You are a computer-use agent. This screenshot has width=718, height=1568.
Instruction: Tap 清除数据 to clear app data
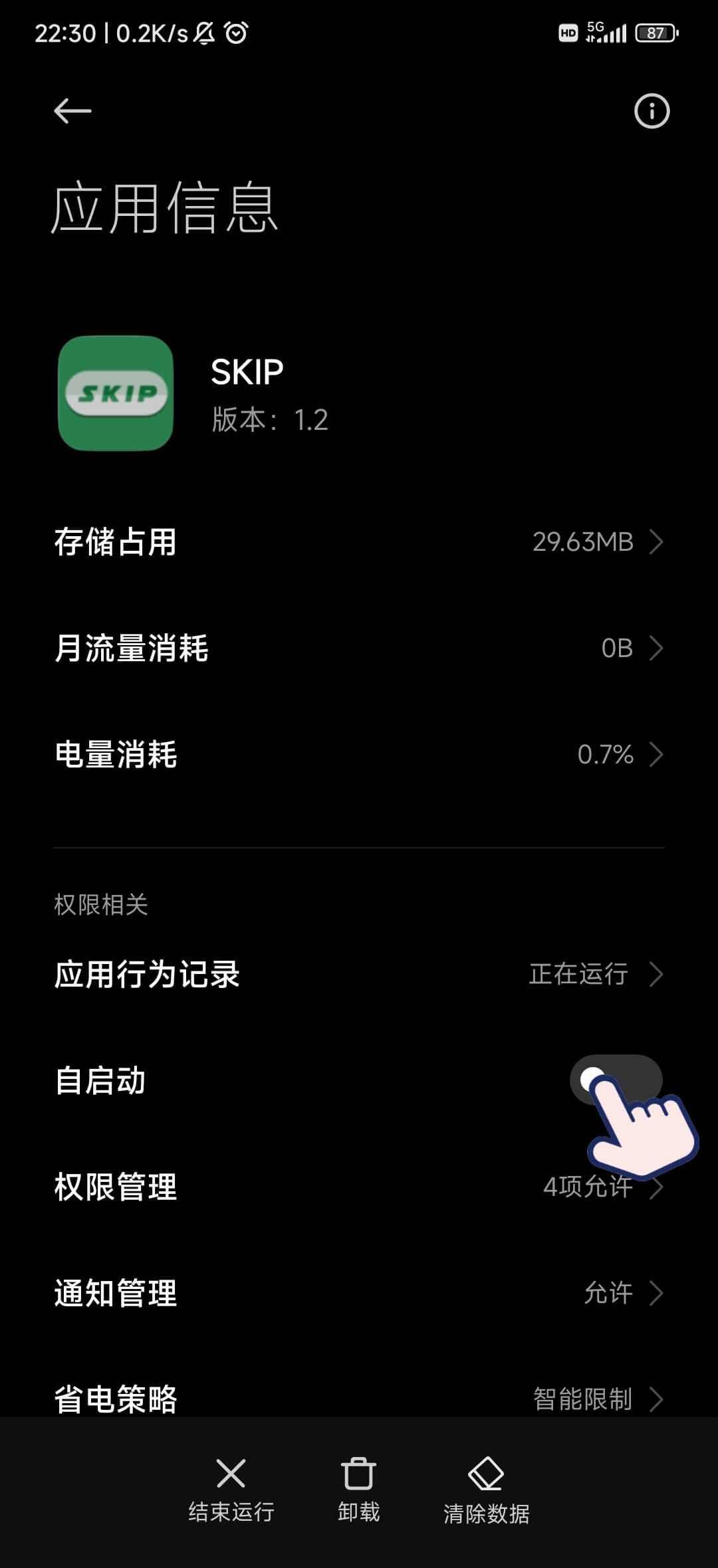coord(486,1490)
